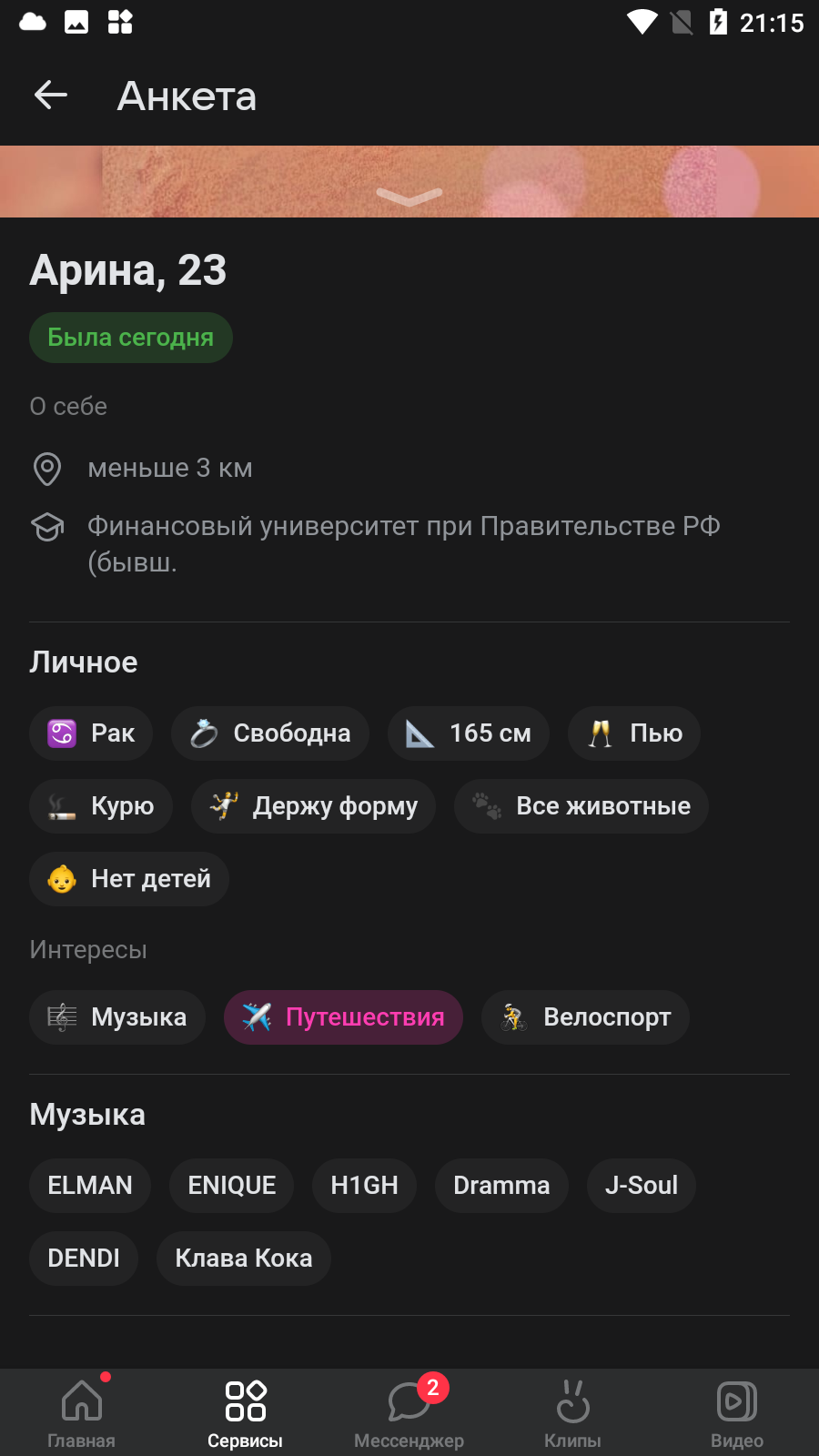Tap the Dramma artist chip

pyautogui.click(x=501, y=1186)
